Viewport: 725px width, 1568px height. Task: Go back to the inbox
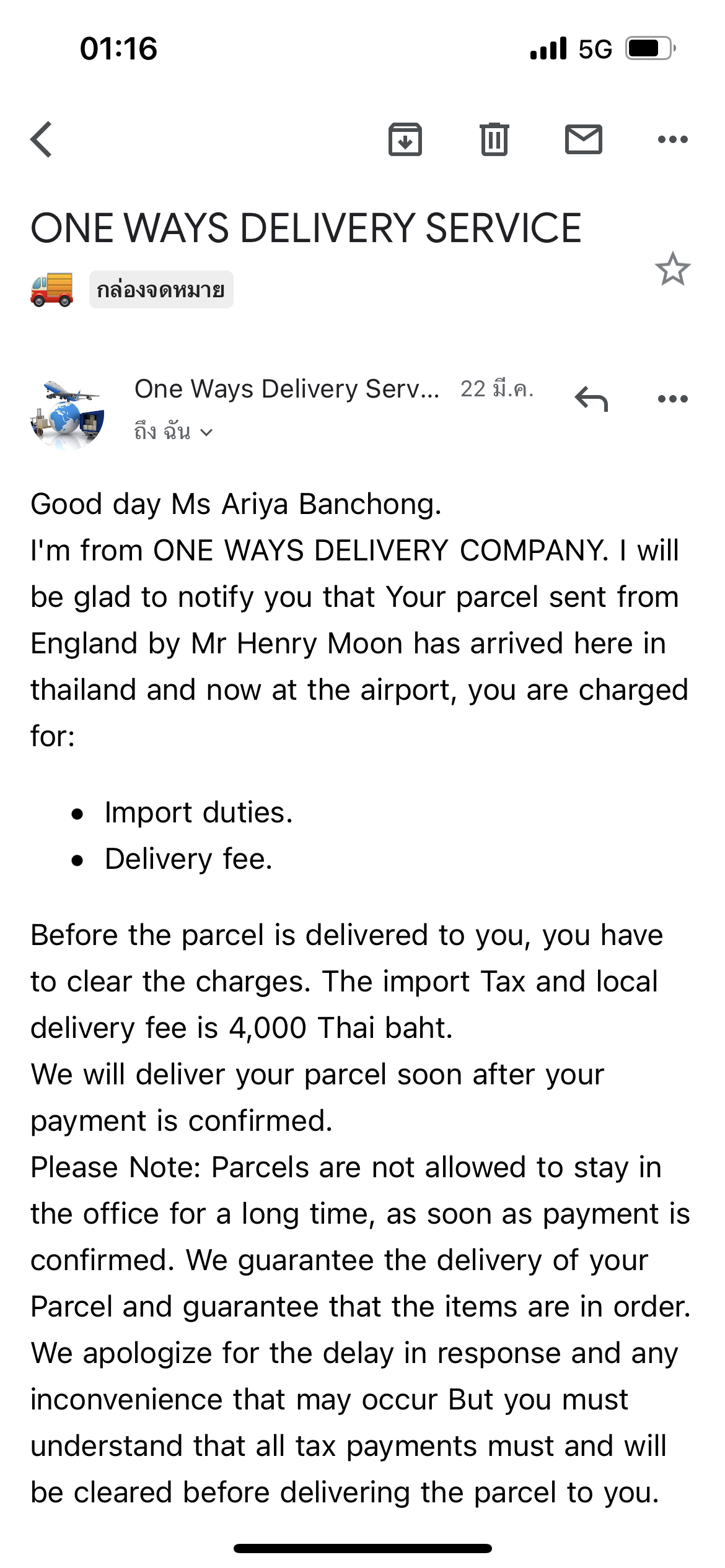pyautogui.click(x=42, y=139)
